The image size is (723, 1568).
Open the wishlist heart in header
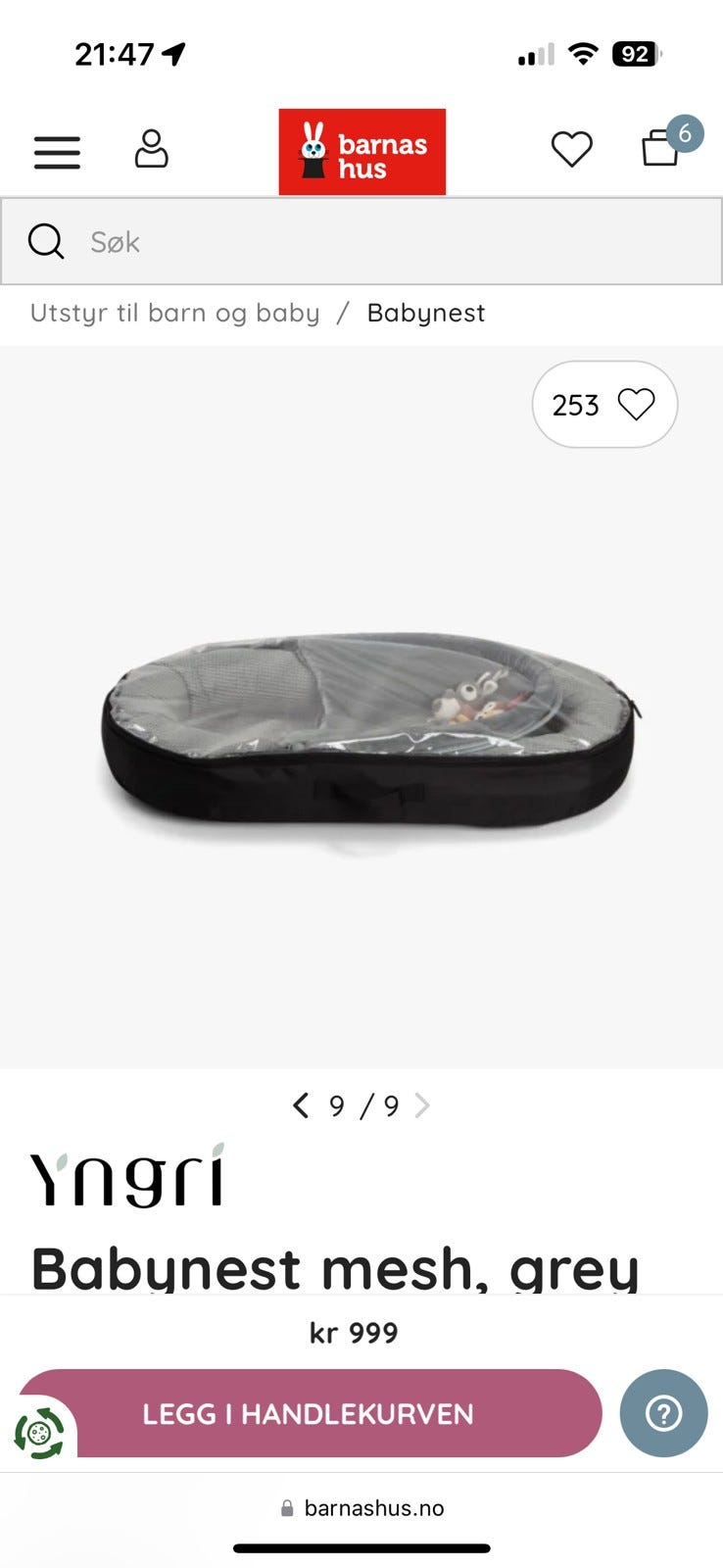tap(571, 150)
